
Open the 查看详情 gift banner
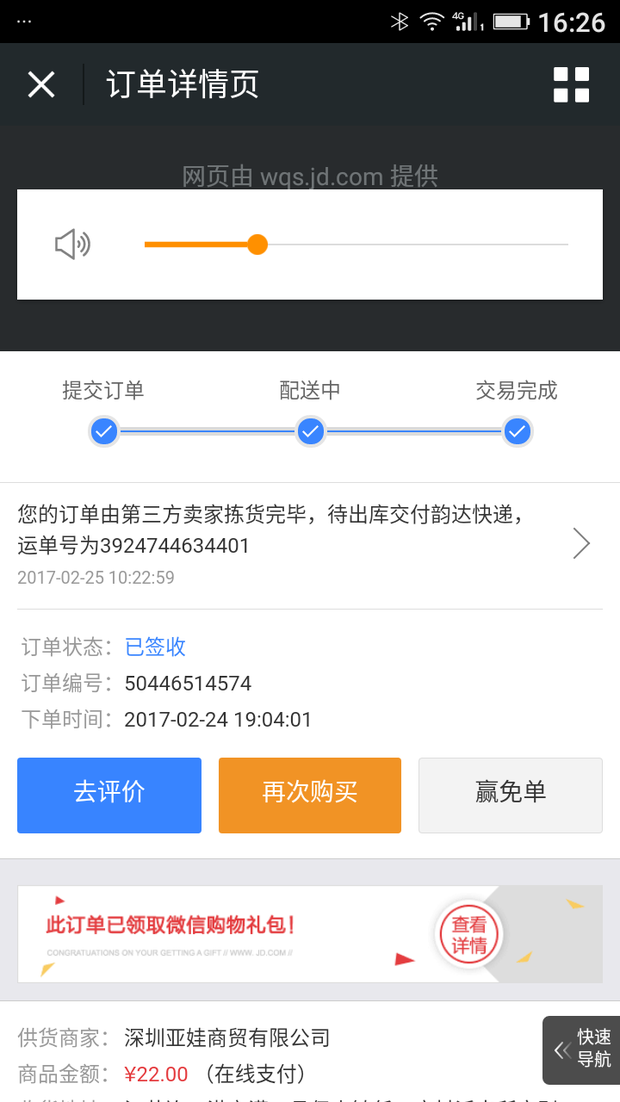pos(469,935)
